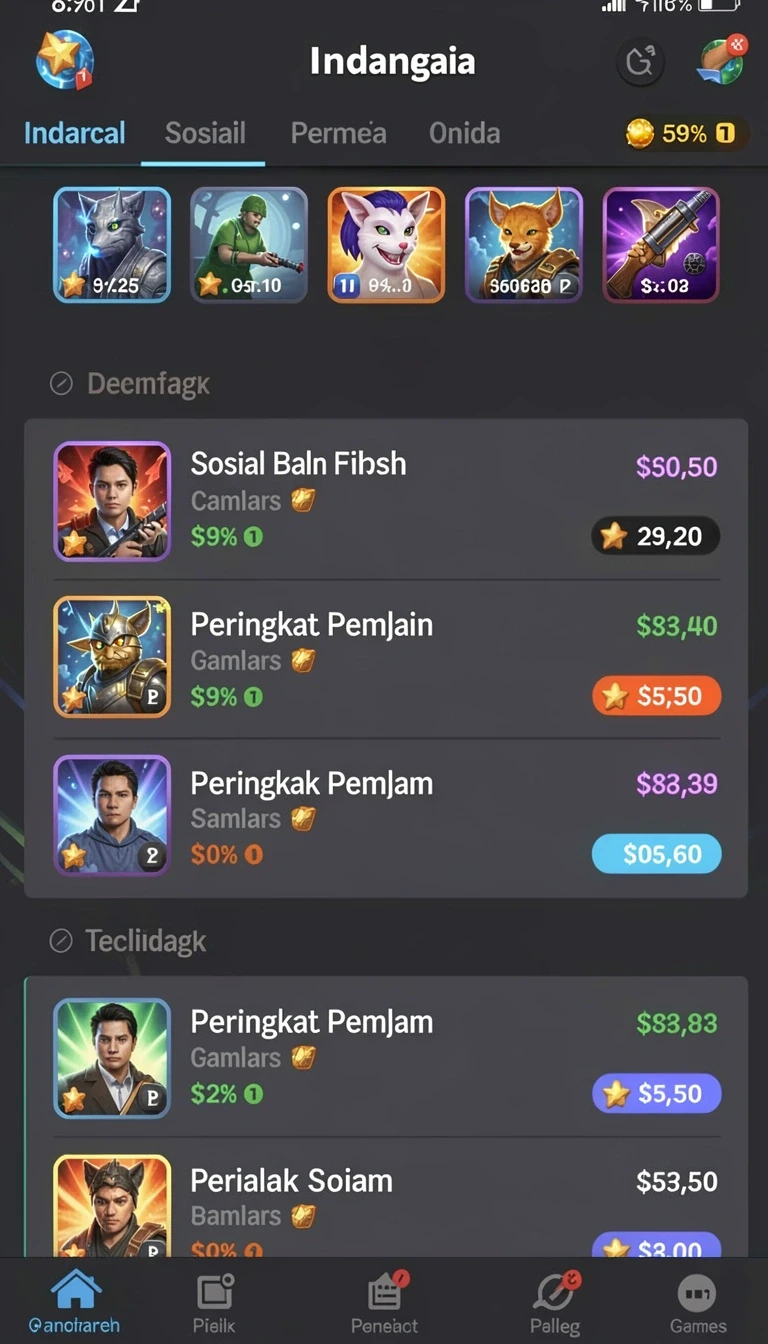Open the globe icon at top right
This screenshot has height=1344, width=768.
(x=721, y=61)
